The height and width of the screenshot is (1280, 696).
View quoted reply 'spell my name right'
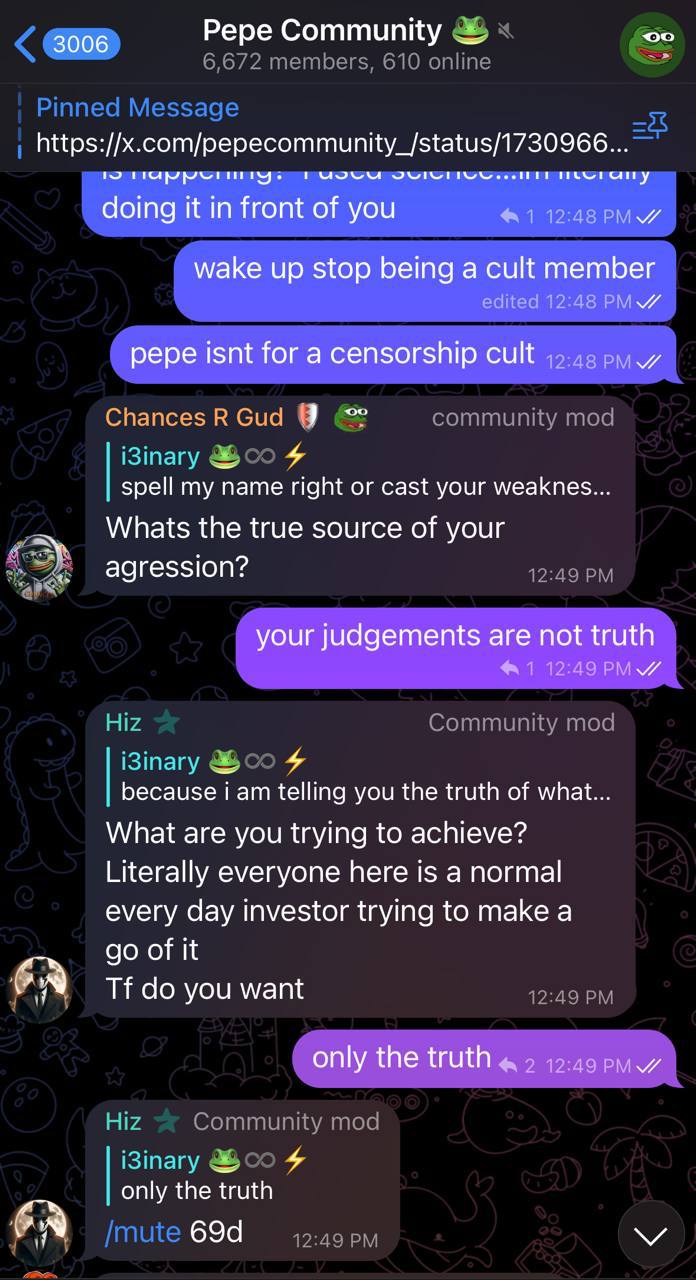[x=360, y=471]
